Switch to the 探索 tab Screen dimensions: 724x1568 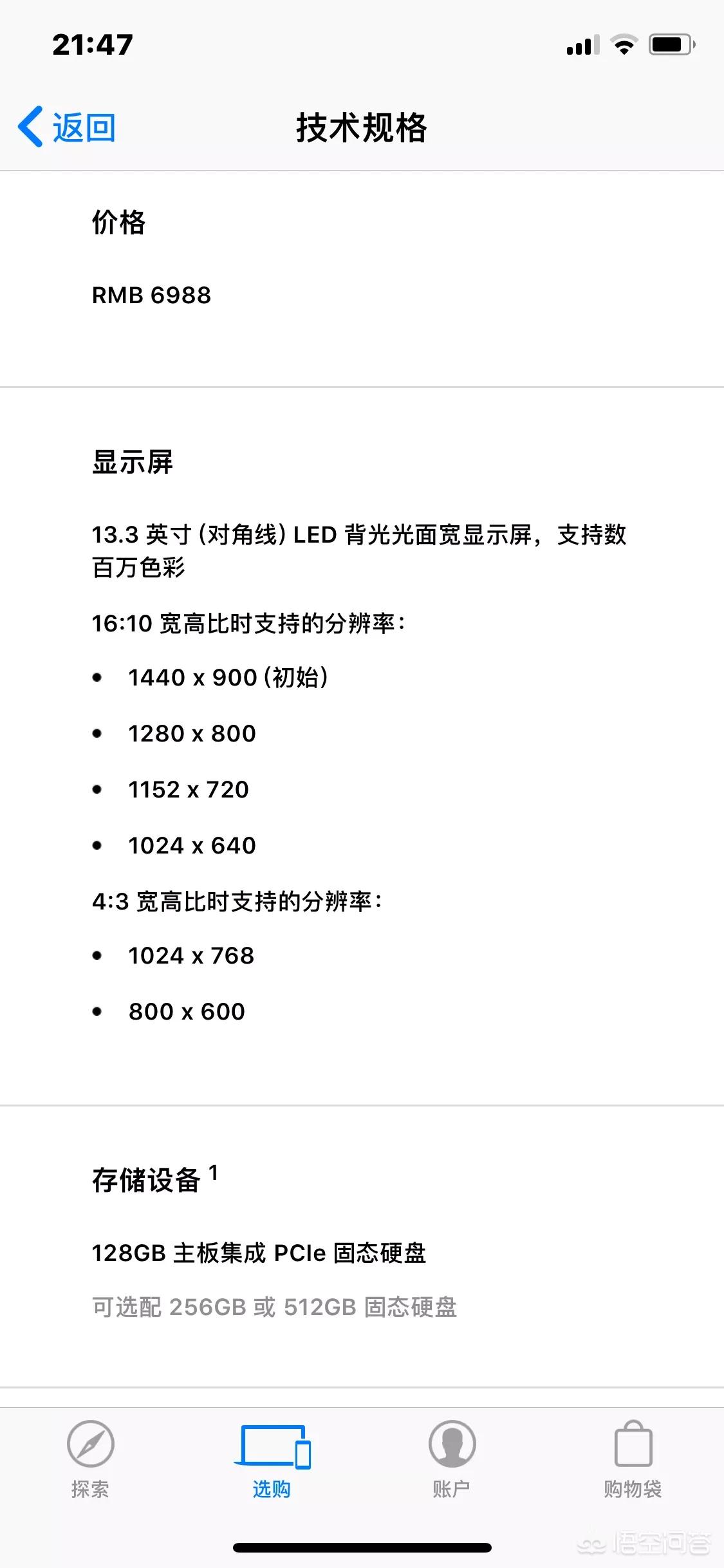90,1460
